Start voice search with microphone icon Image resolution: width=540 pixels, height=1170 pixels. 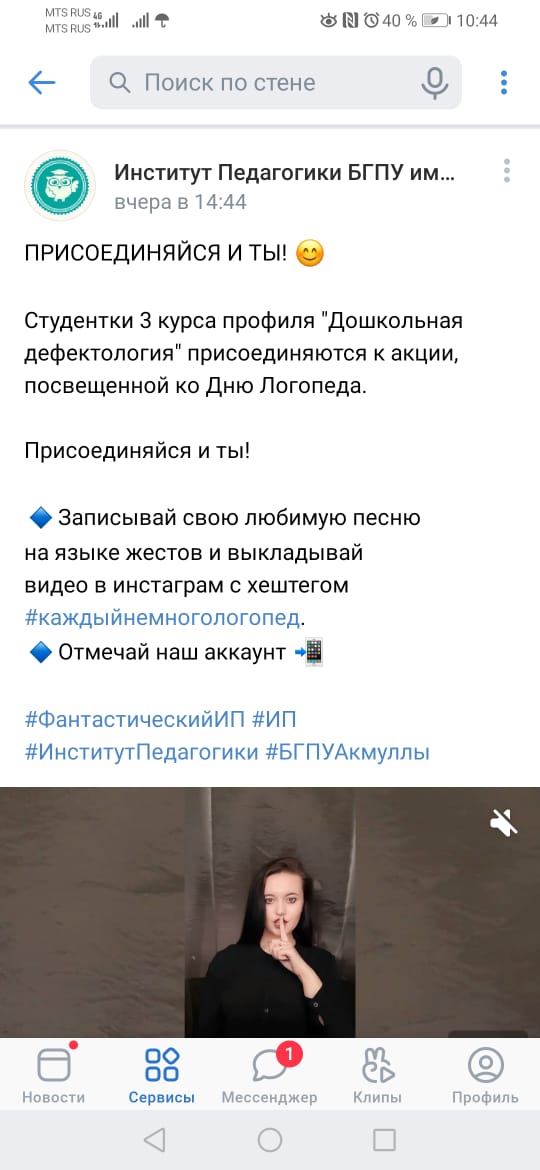(435, 83)
